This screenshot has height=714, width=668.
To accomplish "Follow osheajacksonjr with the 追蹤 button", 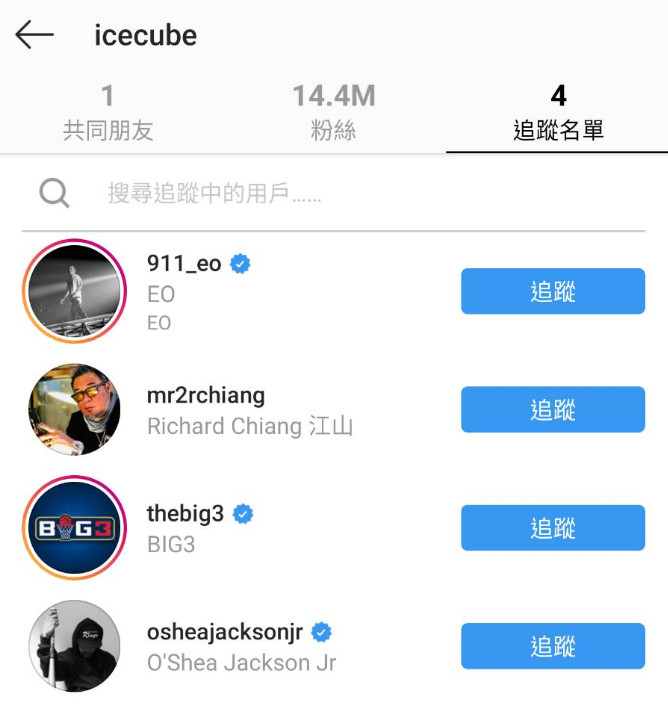I will [x=552, y=646].
